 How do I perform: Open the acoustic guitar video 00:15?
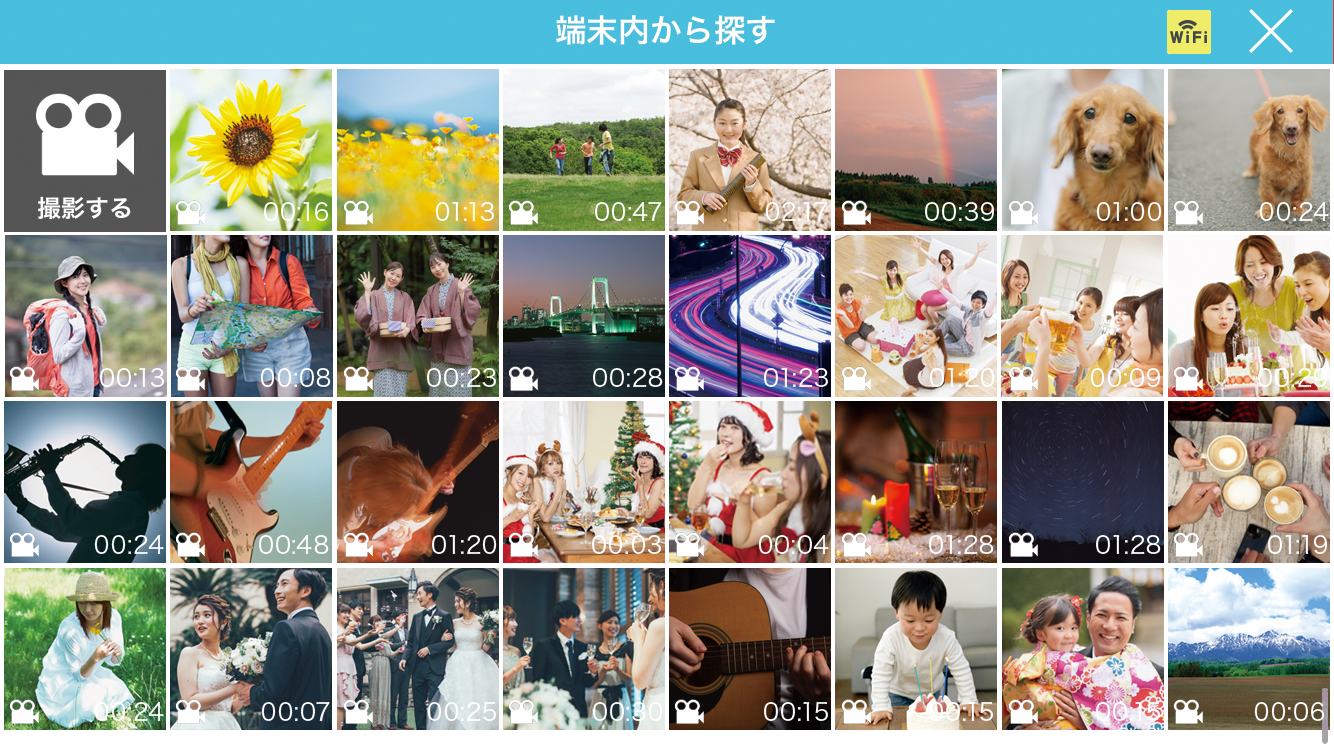click(x=749, y=648)
